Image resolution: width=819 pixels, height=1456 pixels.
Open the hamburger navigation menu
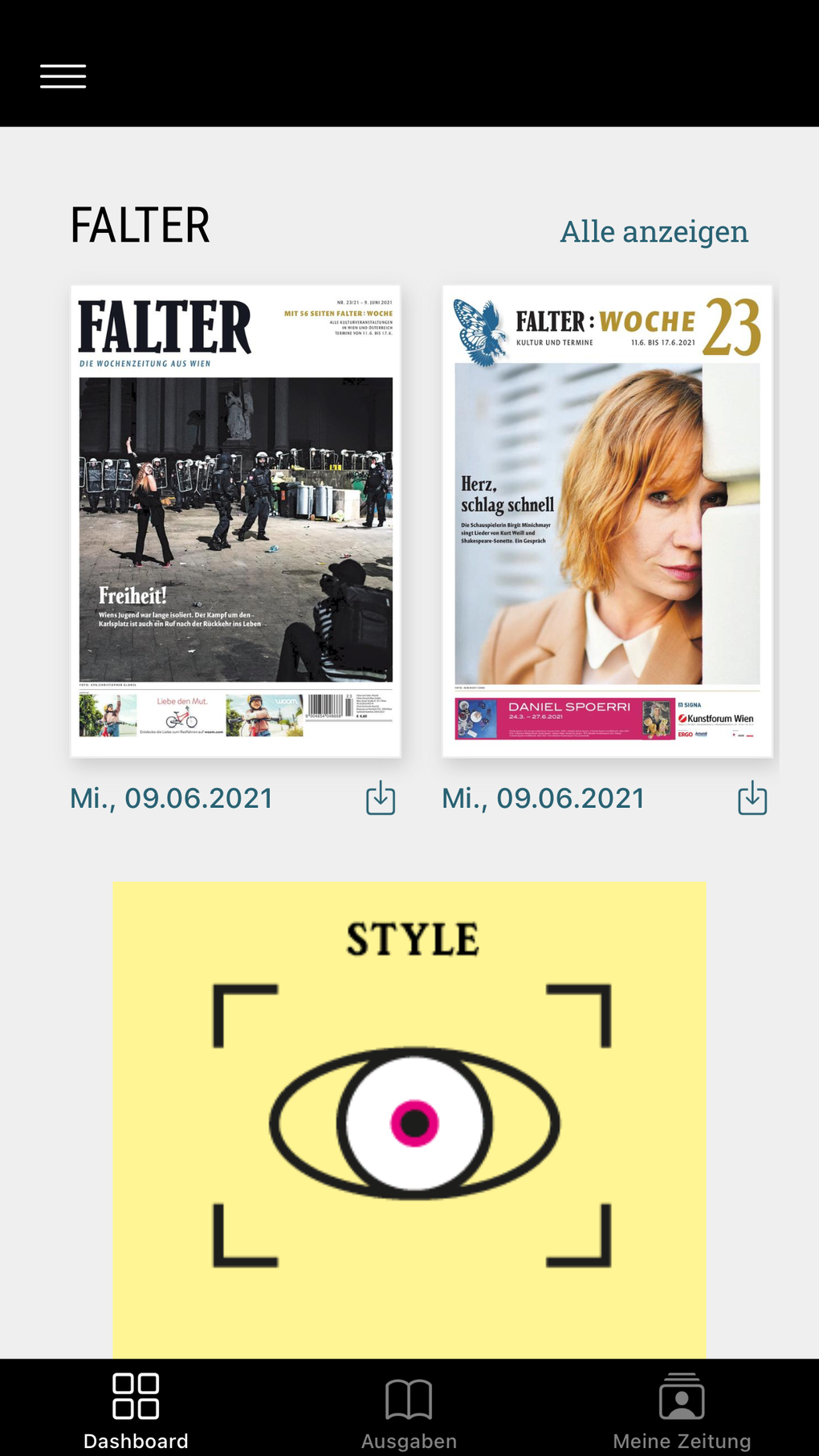click(62, 75)
